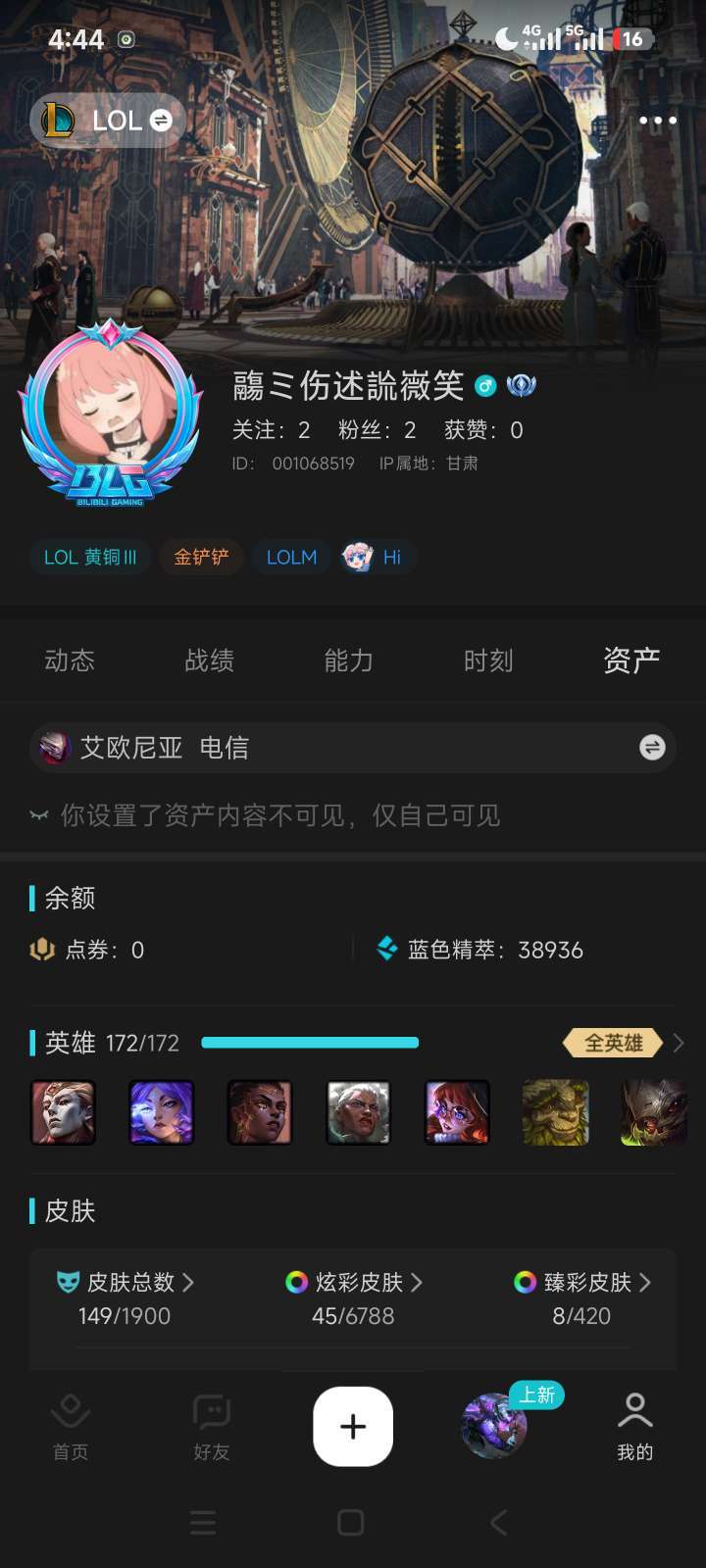706x1568 pixels.
Task: Switch to the 动态 tab
Action: click(70, 661)
